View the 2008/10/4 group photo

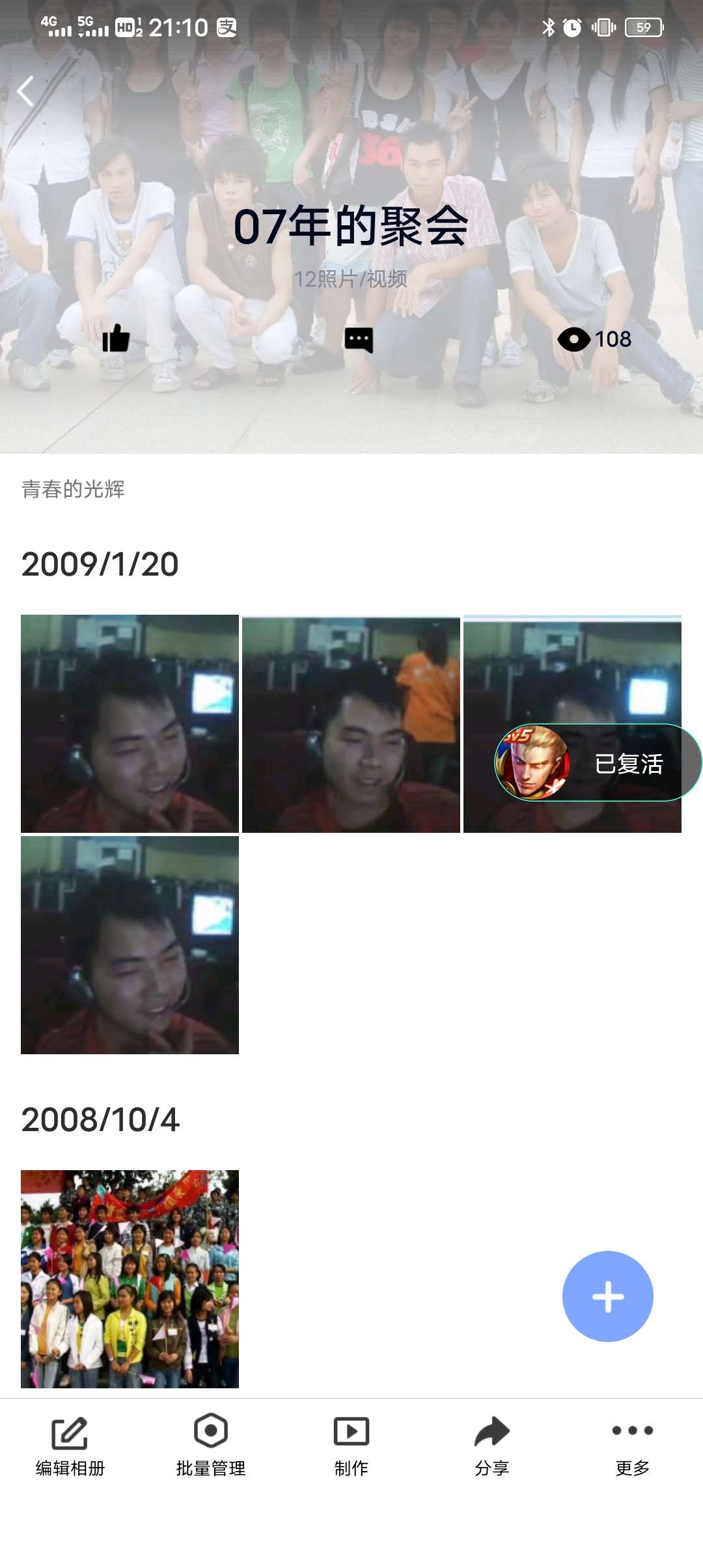point(130,1279)
